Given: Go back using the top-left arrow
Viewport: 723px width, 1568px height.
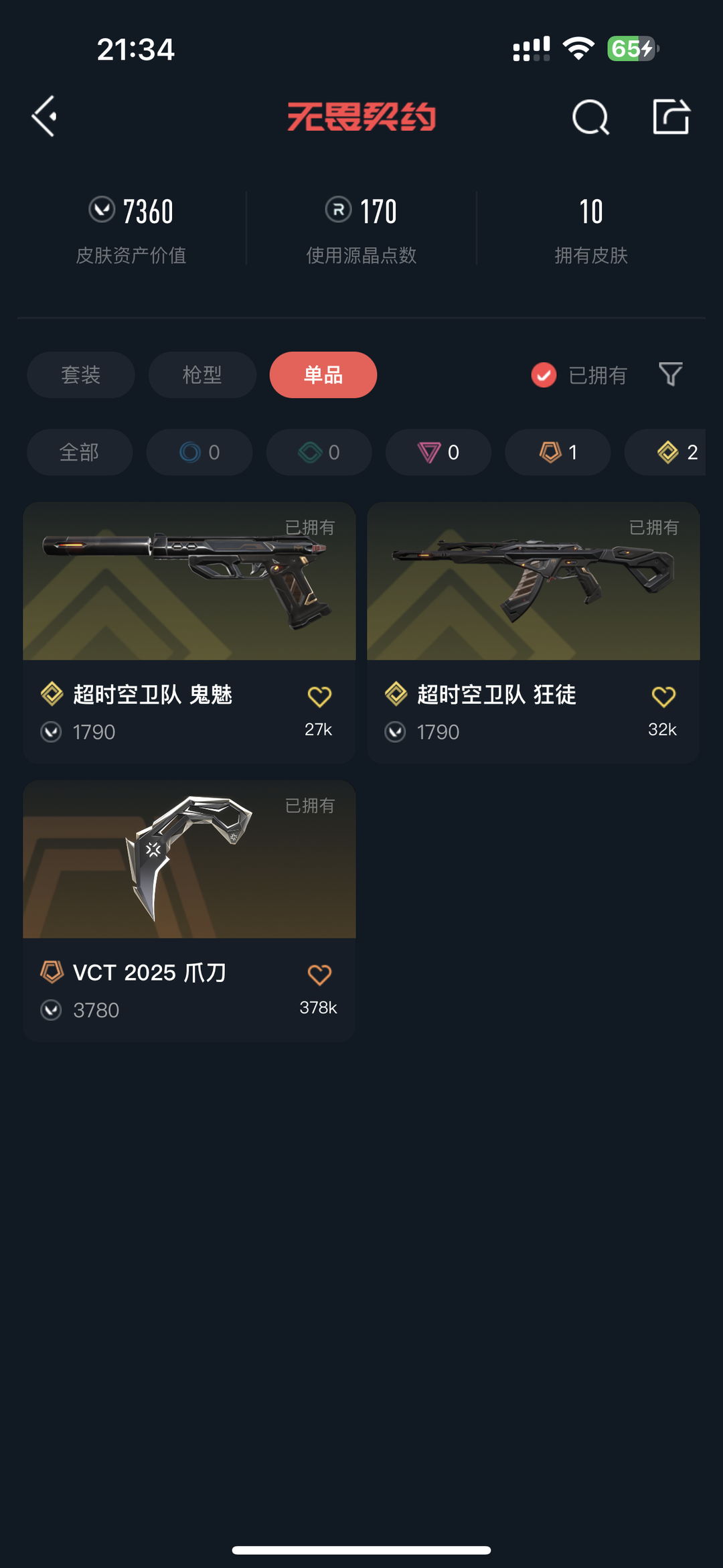Looking at the screenshot, I should [44, 117].
